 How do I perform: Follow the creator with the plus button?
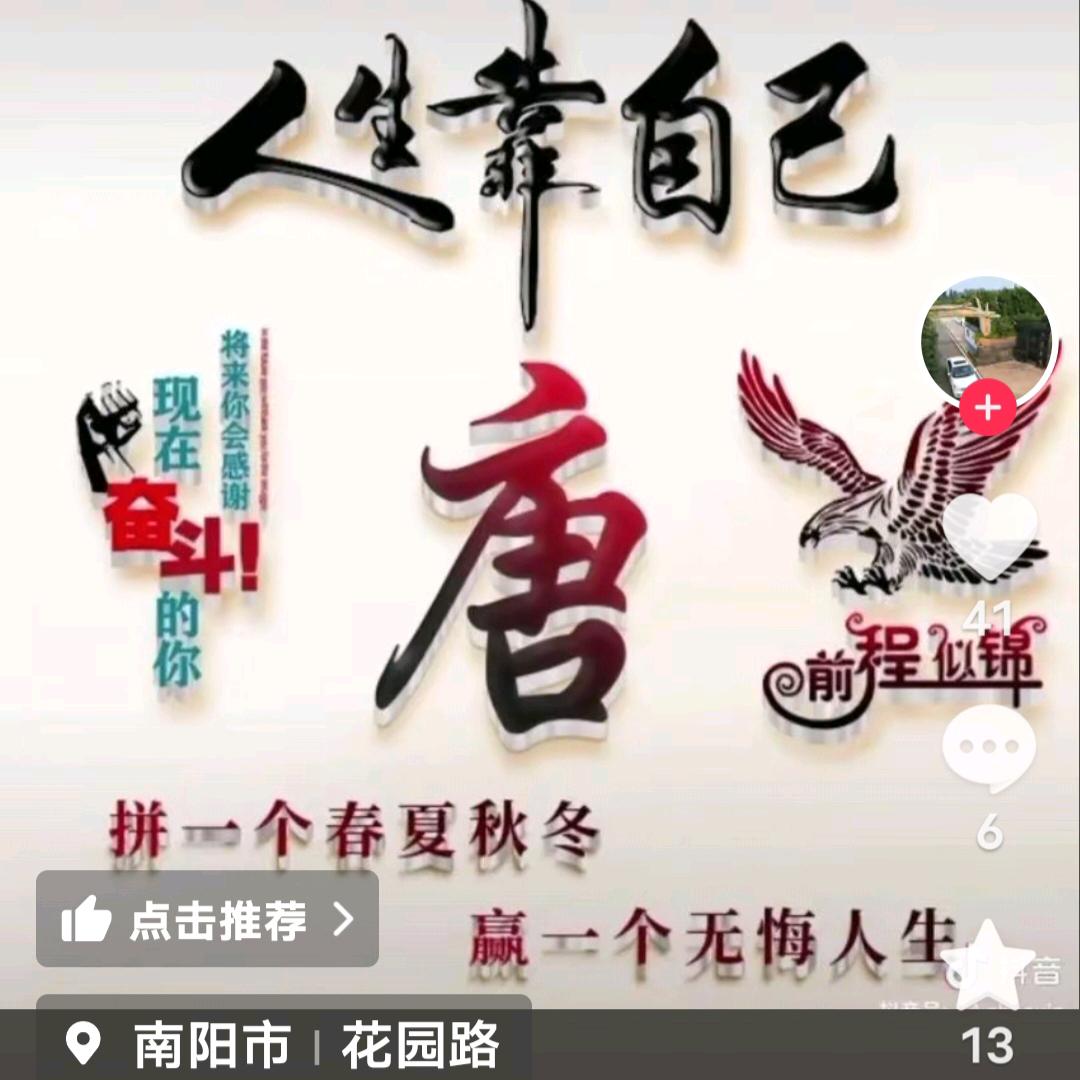(987, 408)
